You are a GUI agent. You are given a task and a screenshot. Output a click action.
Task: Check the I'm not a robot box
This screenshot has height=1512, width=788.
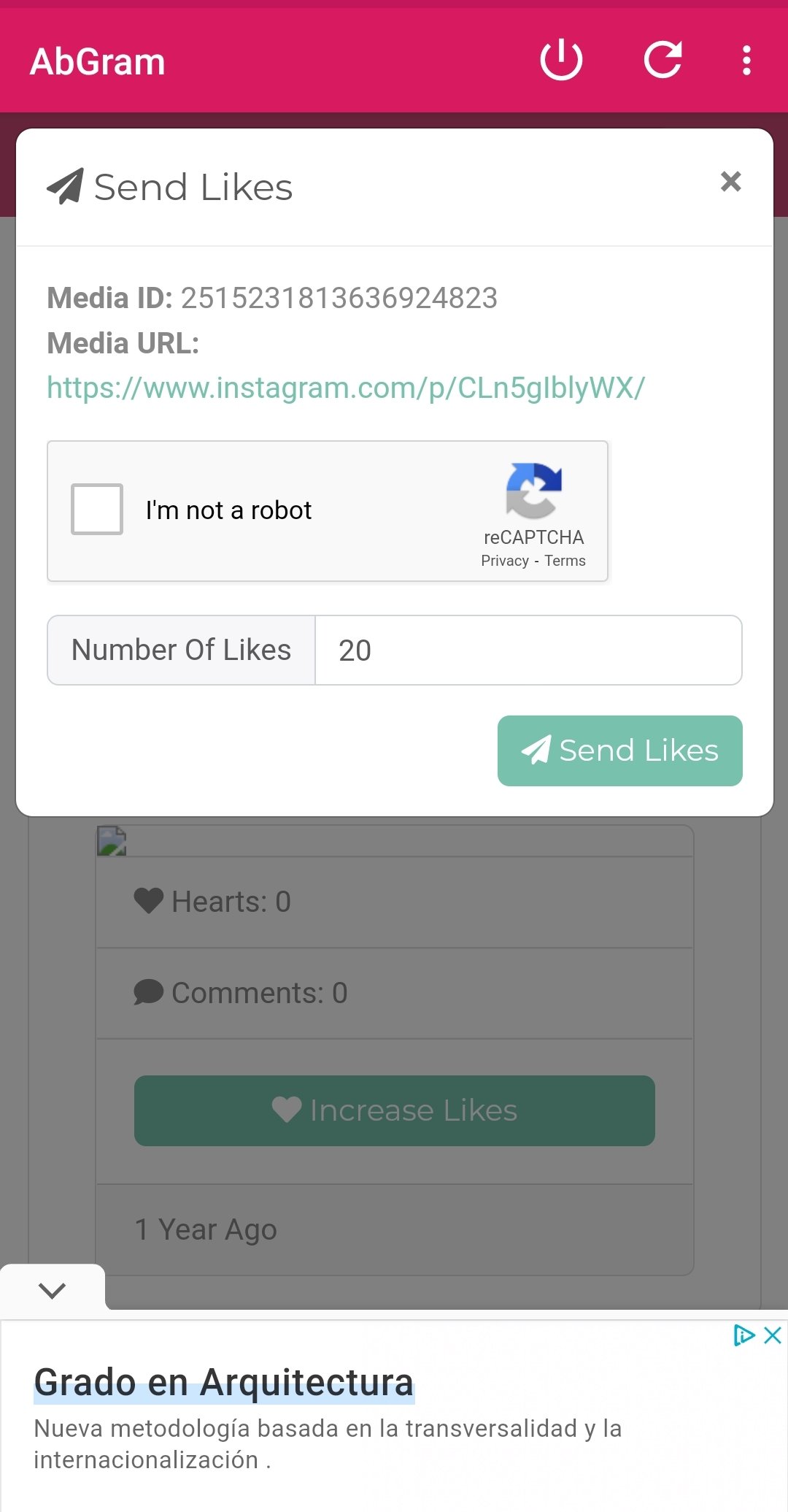(97, 509)
